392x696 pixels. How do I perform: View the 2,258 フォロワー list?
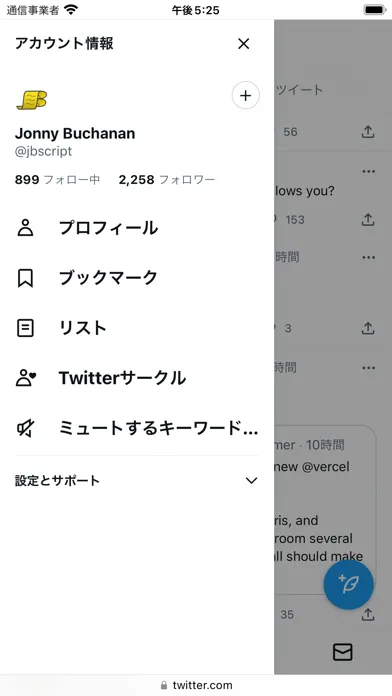(x=167, y=180)
